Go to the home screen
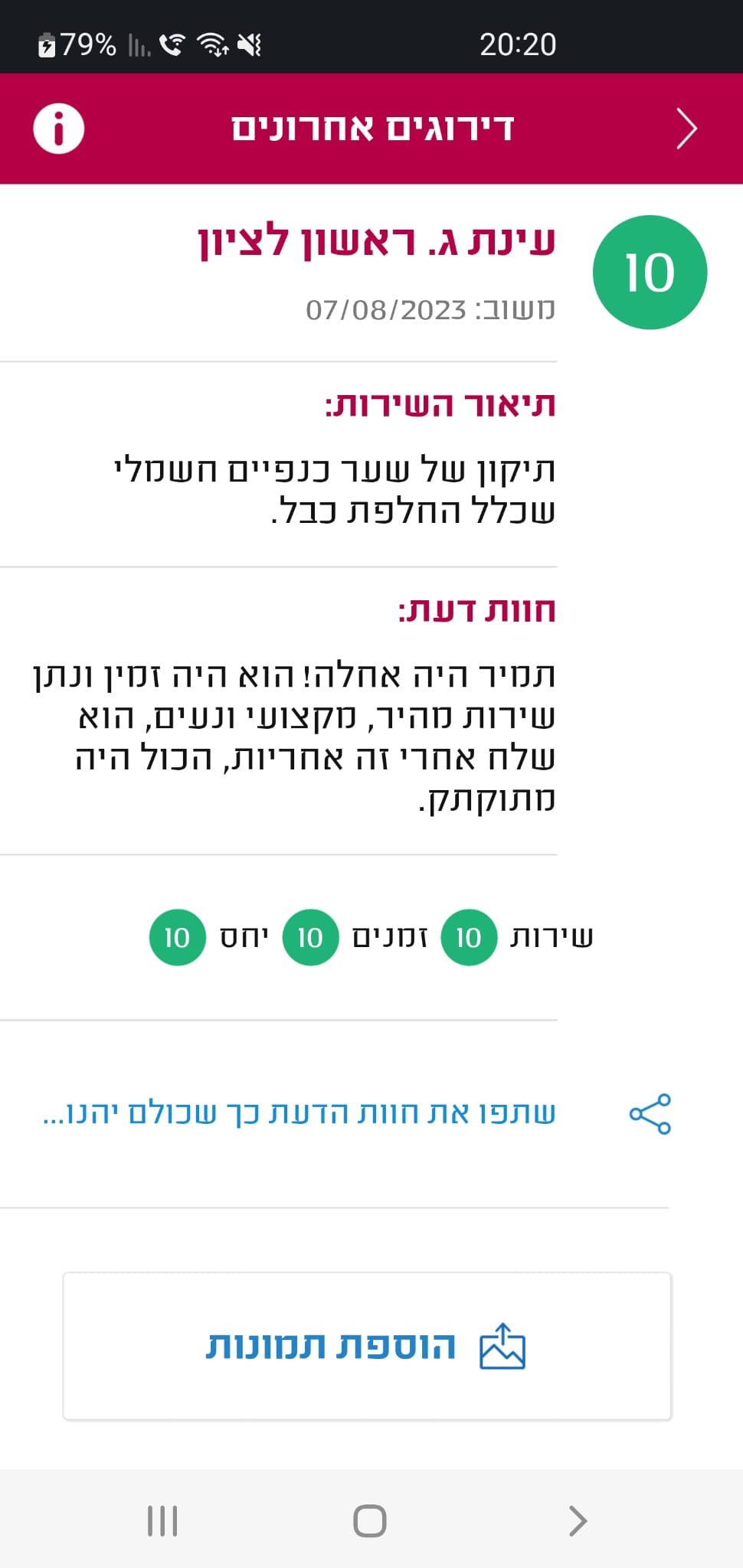 point(370,1521)
